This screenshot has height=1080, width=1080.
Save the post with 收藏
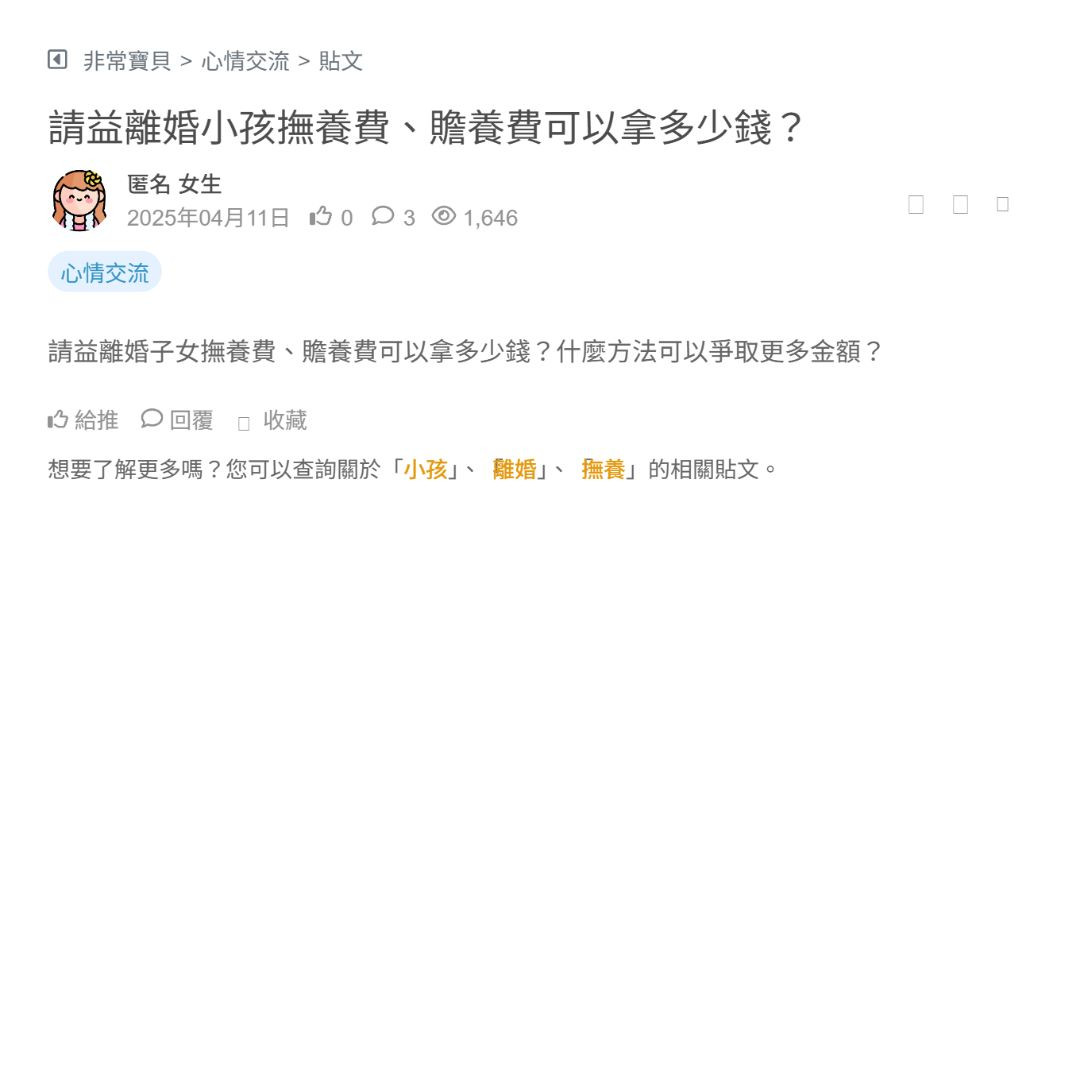[273, 421]
